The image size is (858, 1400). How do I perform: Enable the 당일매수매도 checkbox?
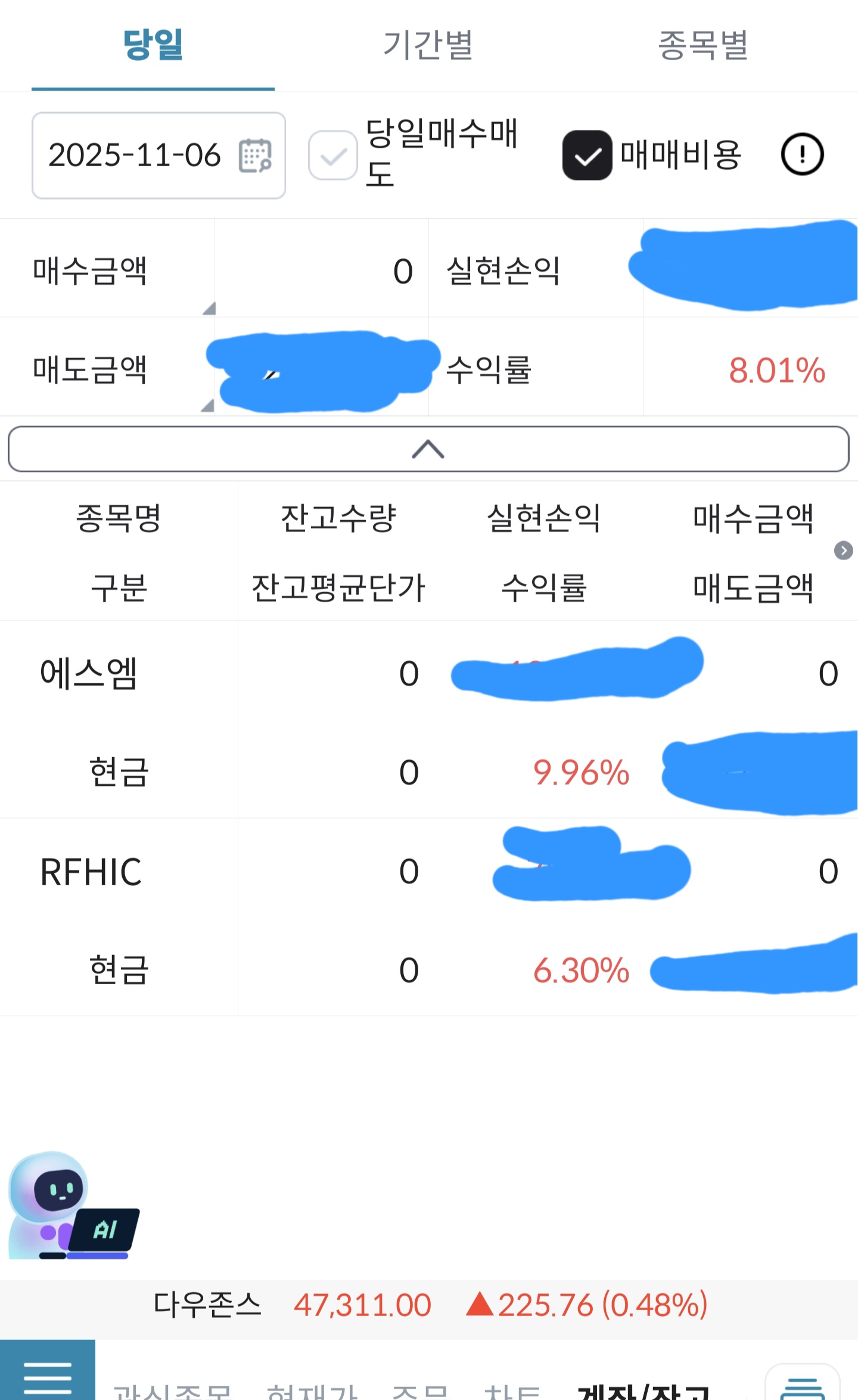[332, 155]
